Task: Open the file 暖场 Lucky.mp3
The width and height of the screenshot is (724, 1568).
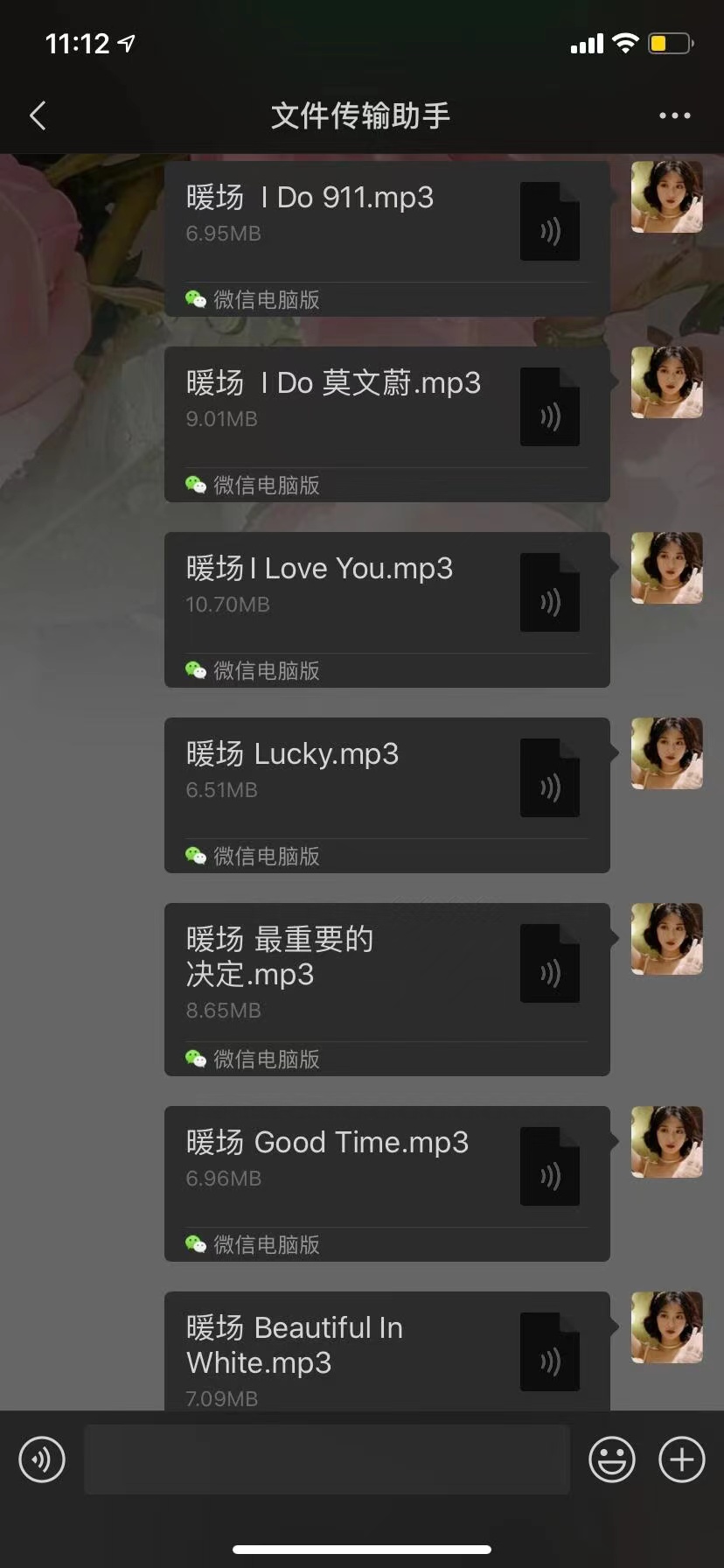Action: (x=387, y=795)
